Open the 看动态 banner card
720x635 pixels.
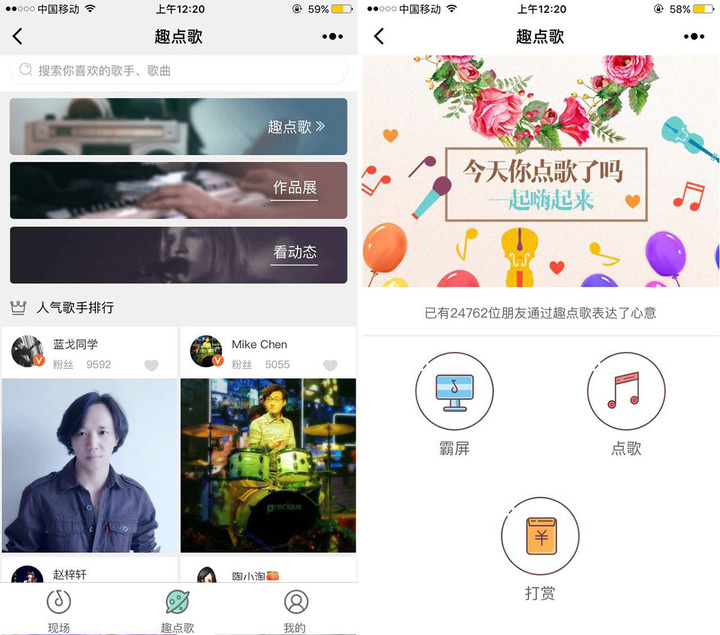(x=178, y=255)
